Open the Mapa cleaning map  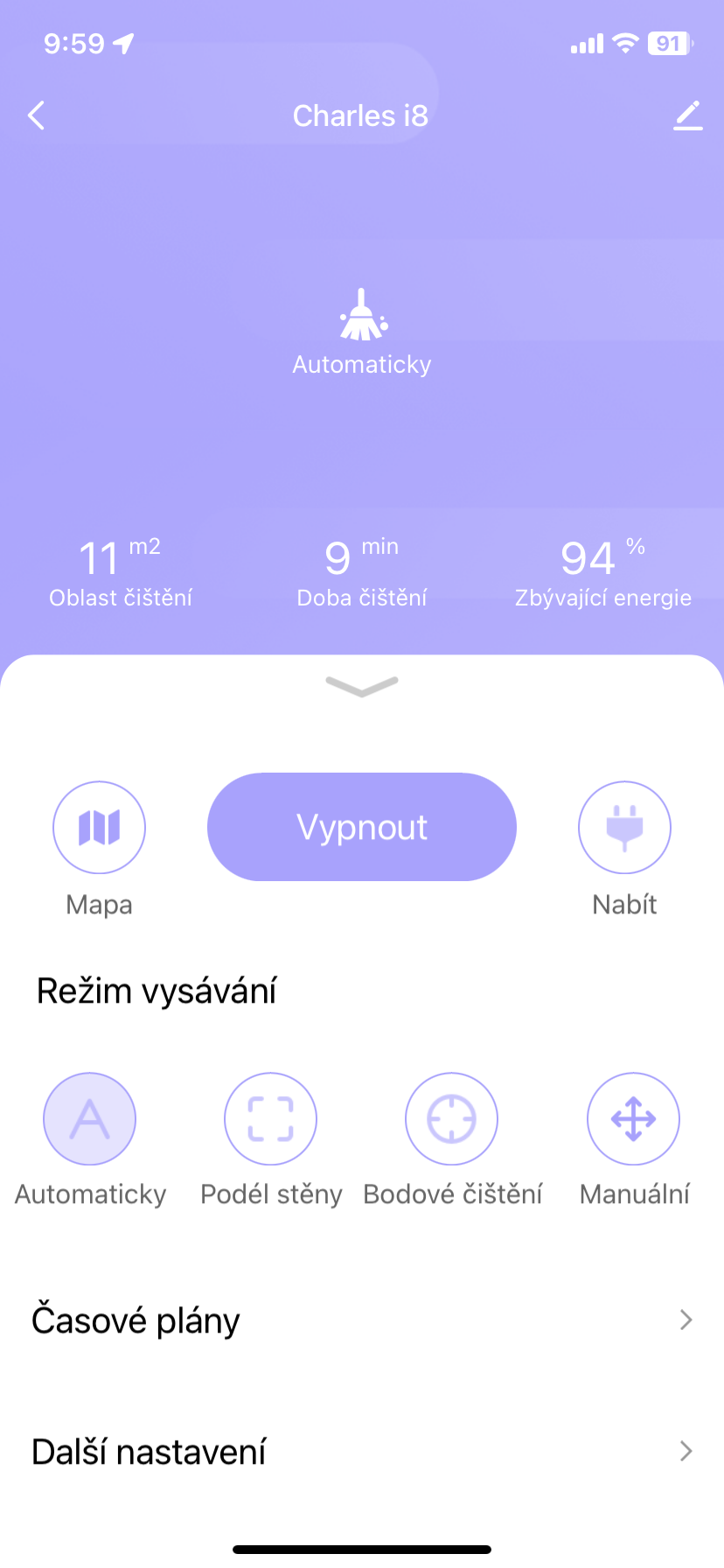(99, 828)
